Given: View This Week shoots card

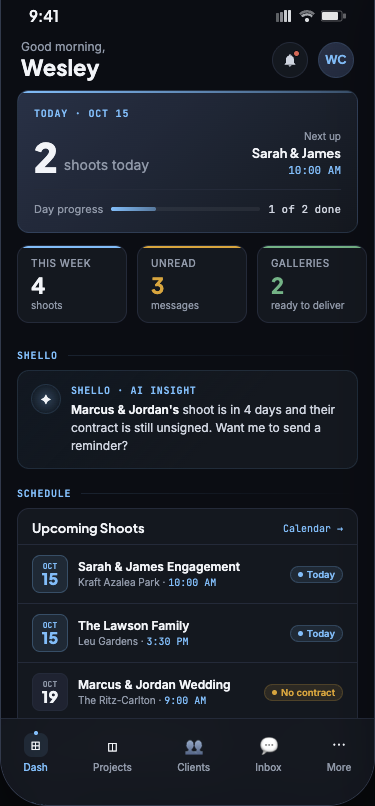Looking at the screenshot, I should [72, 284].
